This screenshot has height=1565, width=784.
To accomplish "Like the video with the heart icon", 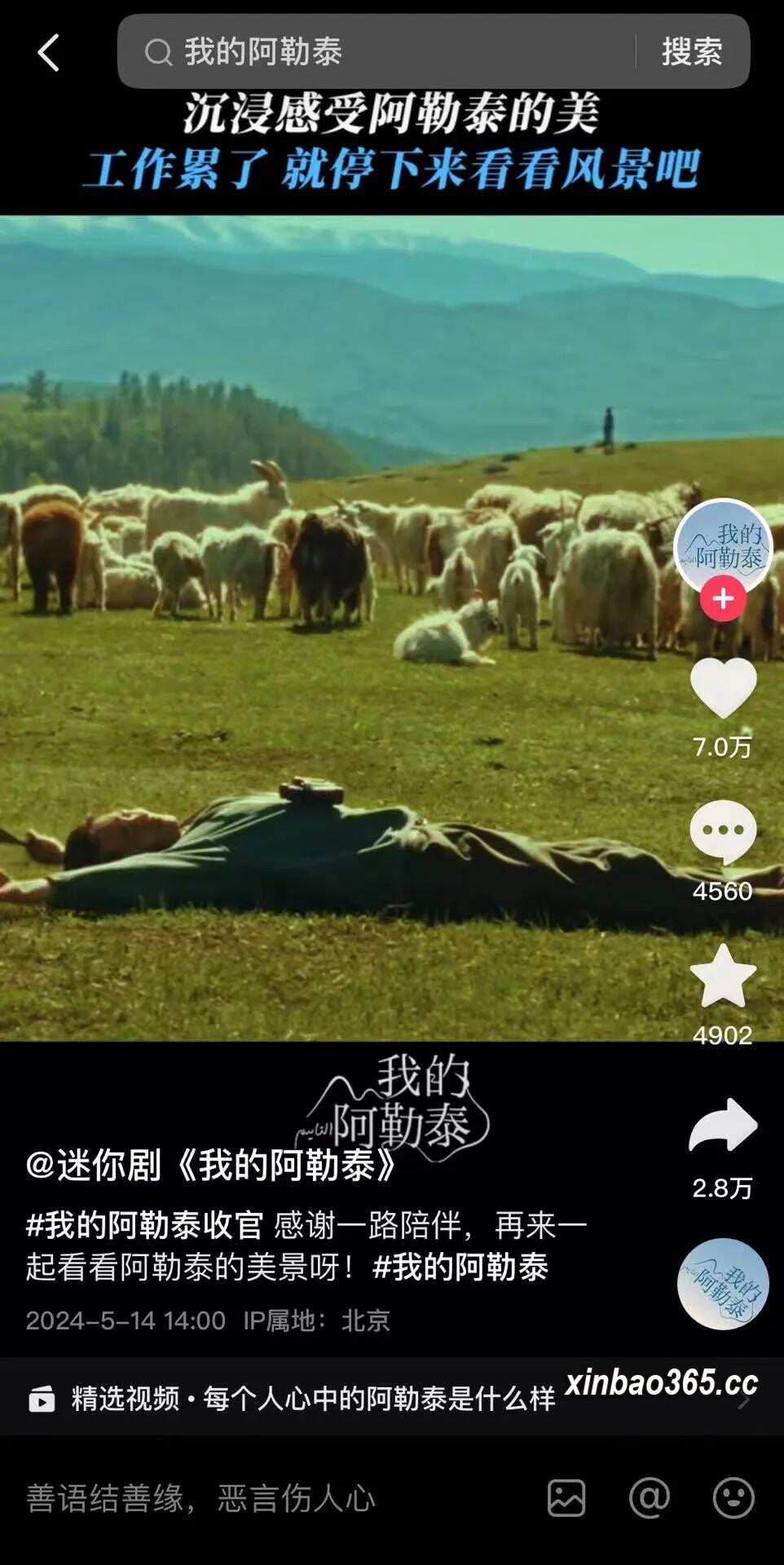I will 723,689.
